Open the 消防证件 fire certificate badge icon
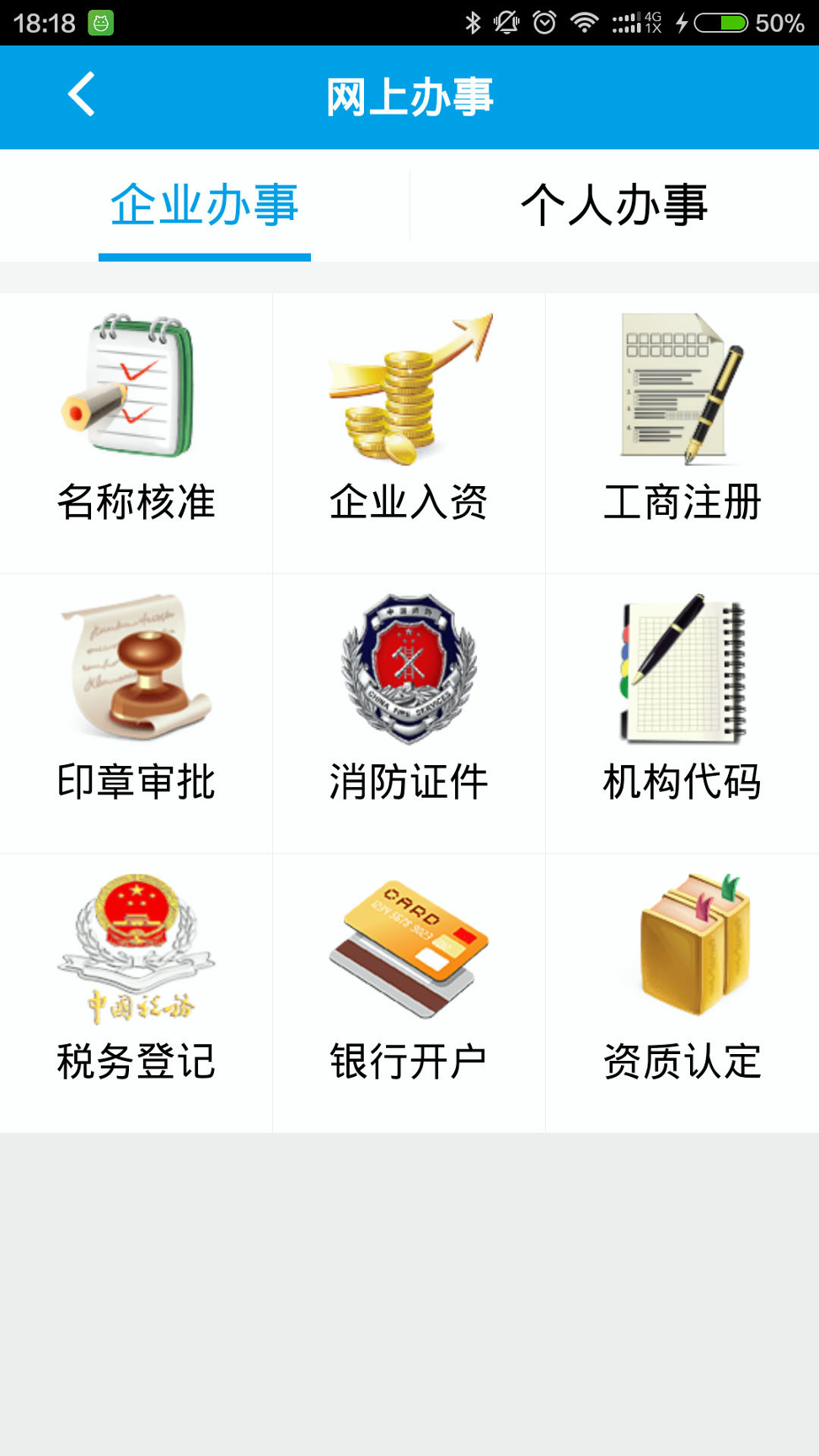Viewport: 819px width, 1456px height. pos(409,670)
